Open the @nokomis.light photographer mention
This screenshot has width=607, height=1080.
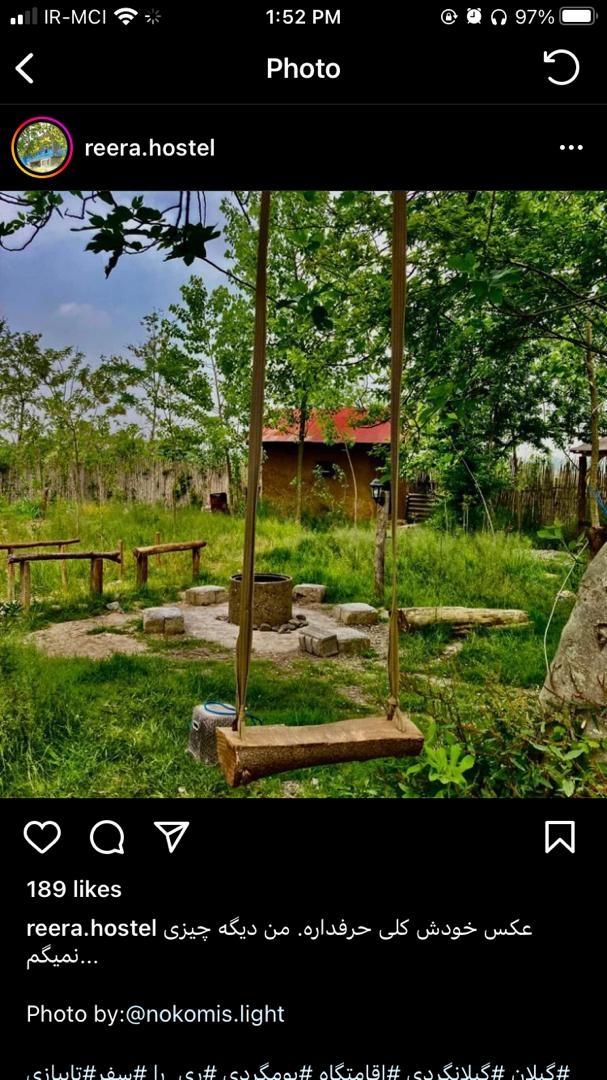tap(204, 1013)
